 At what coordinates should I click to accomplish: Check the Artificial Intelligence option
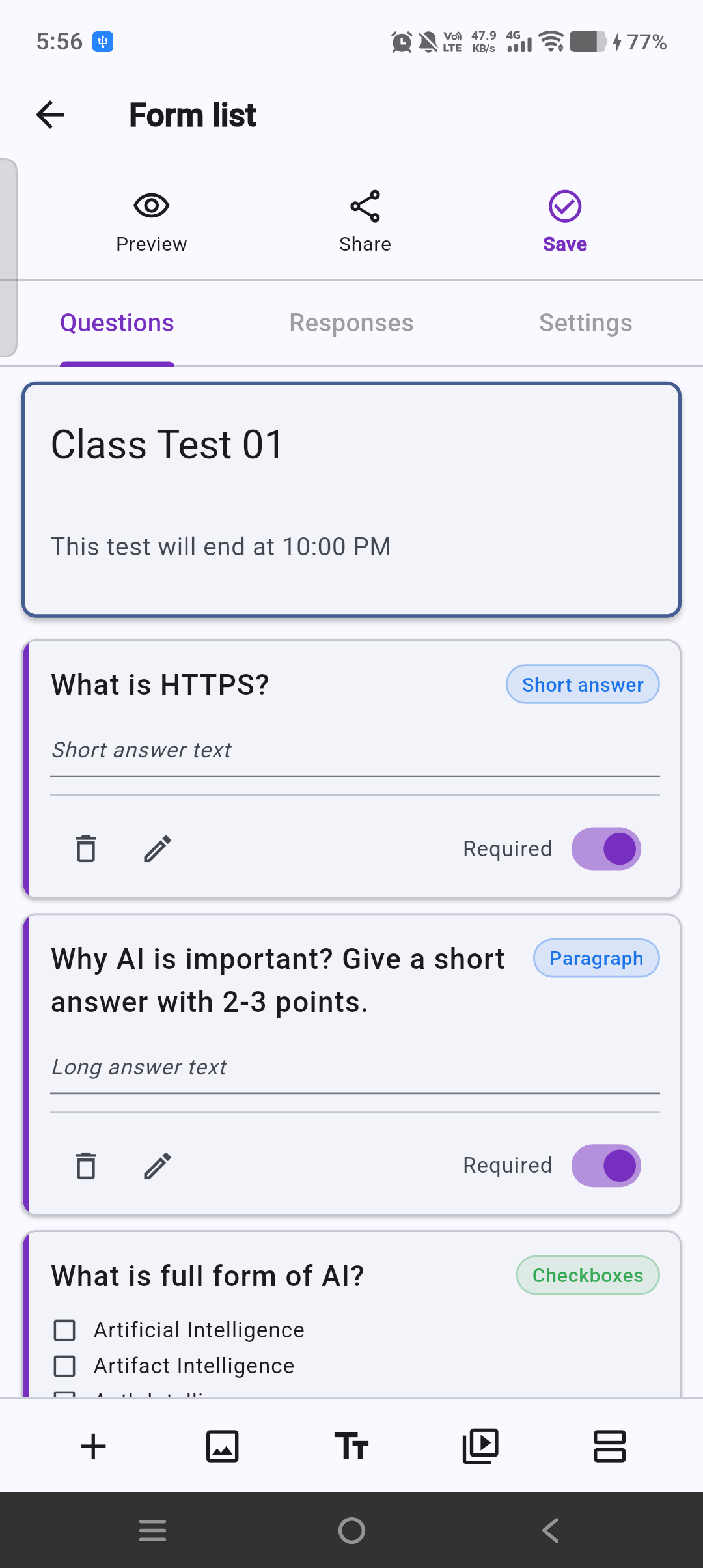click(x=64, y=1330)
